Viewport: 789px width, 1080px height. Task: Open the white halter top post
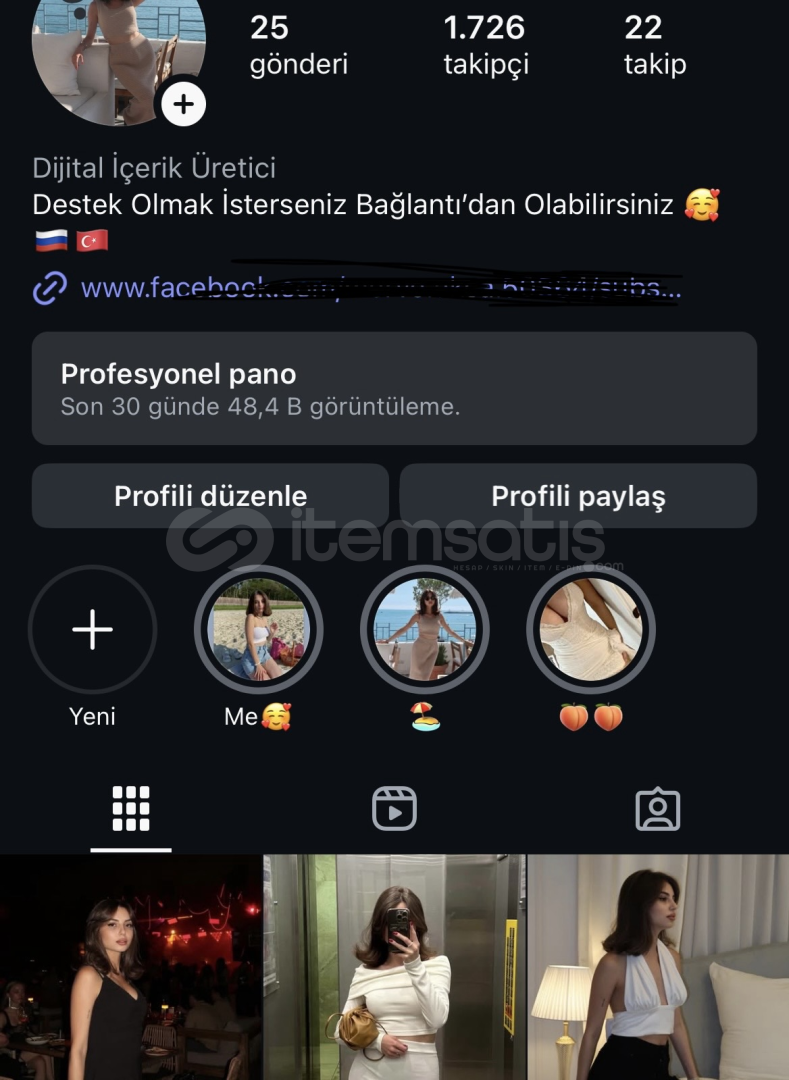click(x=658, y=968)
